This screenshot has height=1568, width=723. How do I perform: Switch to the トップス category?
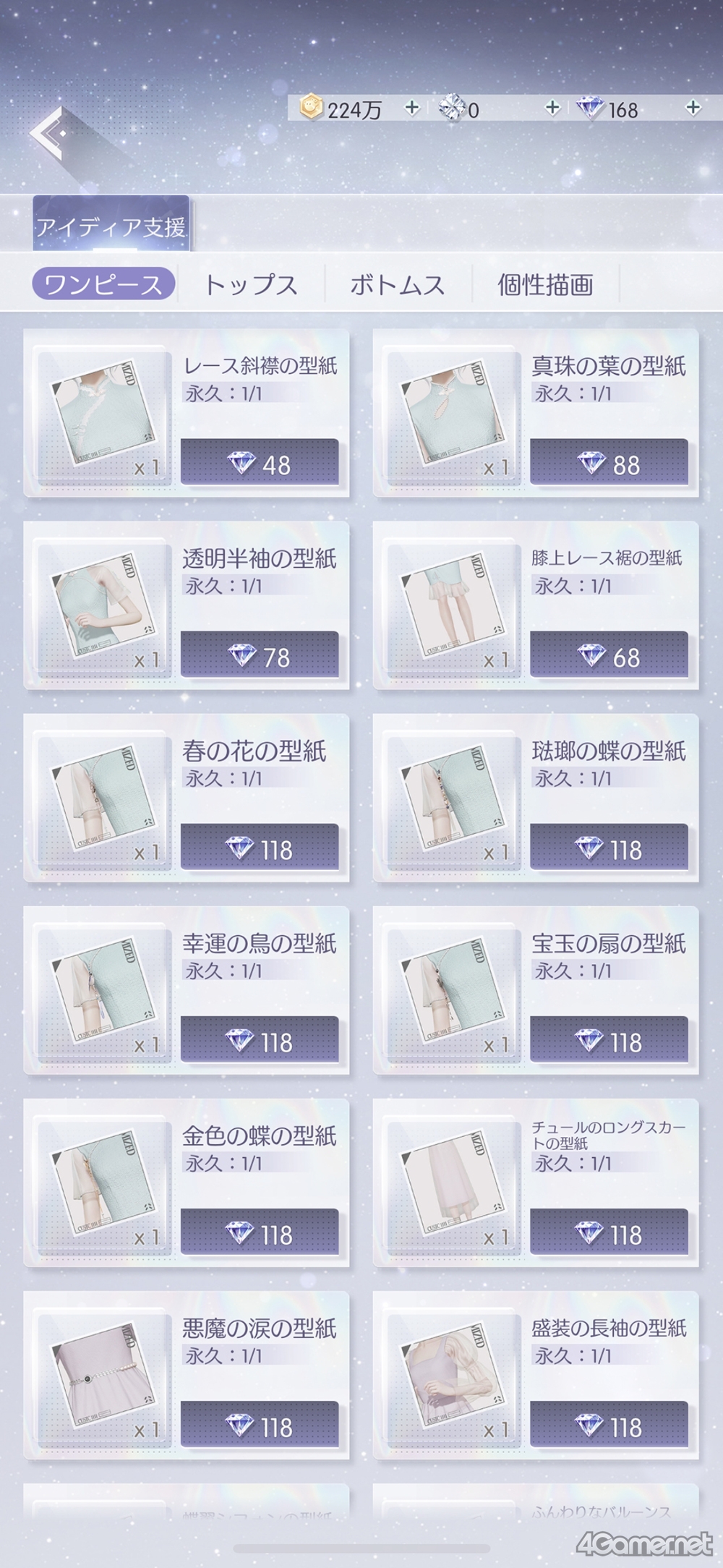pos(251,284)
